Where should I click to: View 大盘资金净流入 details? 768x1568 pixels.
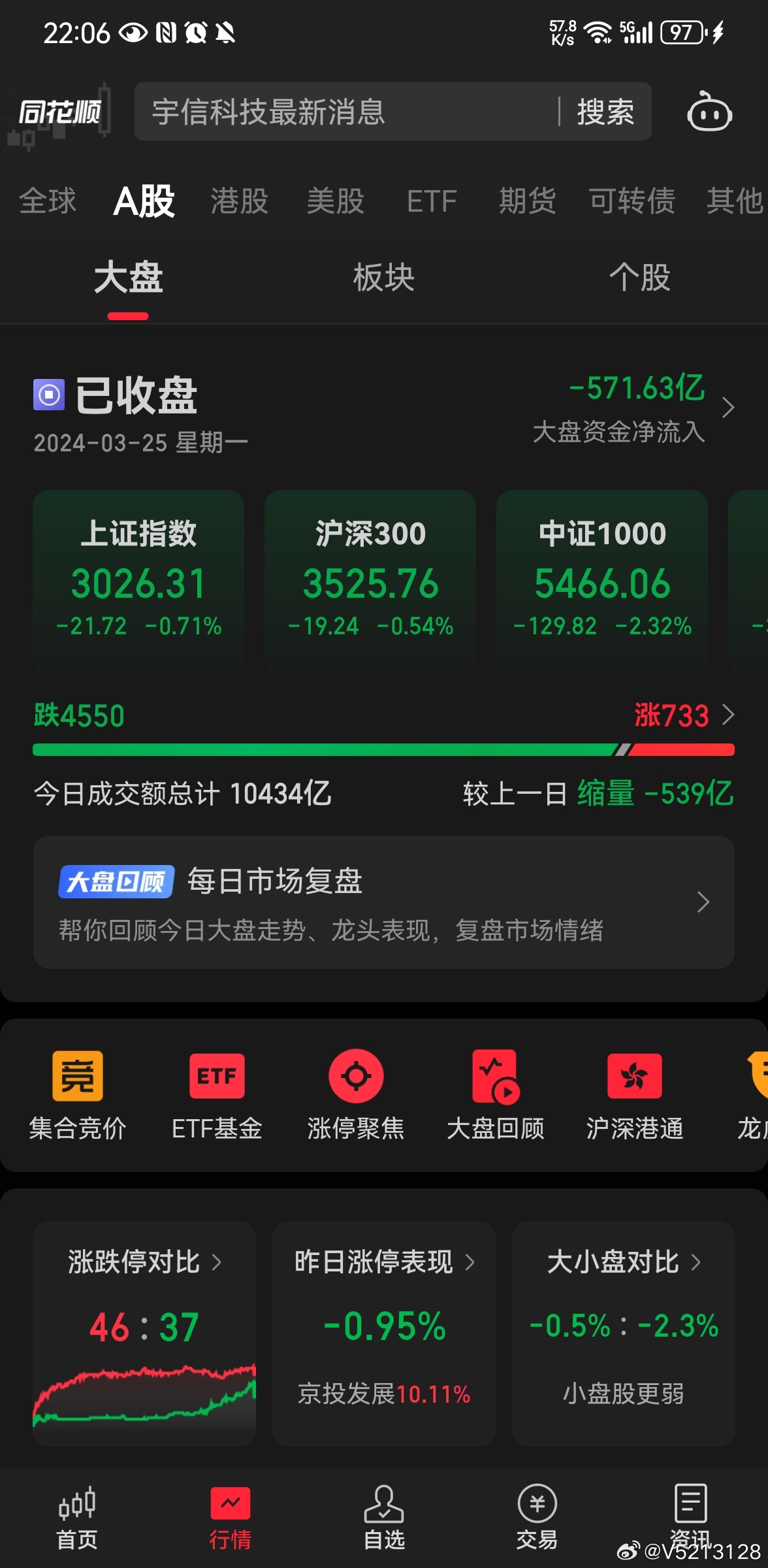pyautogui.click(x=633, y=408)
